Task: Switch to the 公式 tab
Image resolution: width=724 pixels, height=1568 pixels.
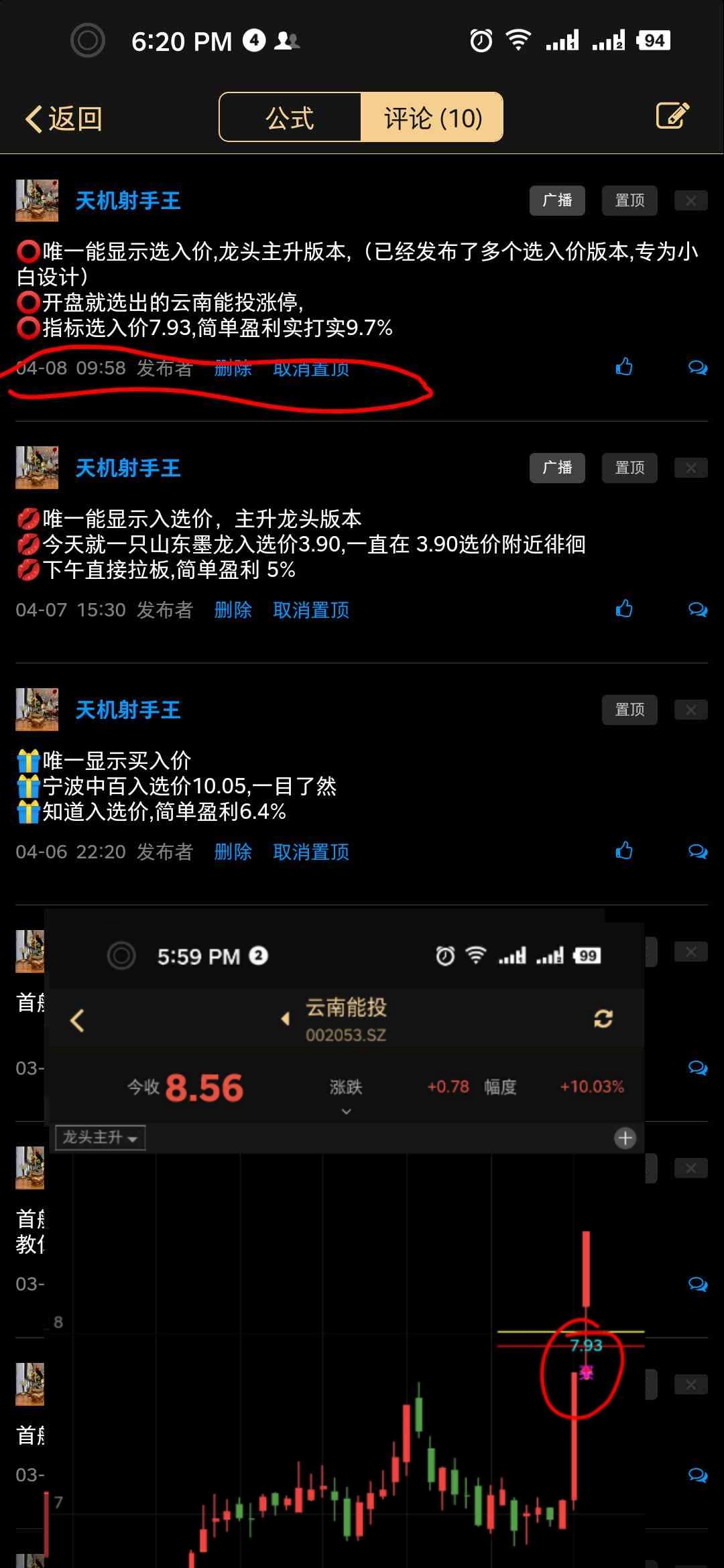Action: click(x=290, y=118)
